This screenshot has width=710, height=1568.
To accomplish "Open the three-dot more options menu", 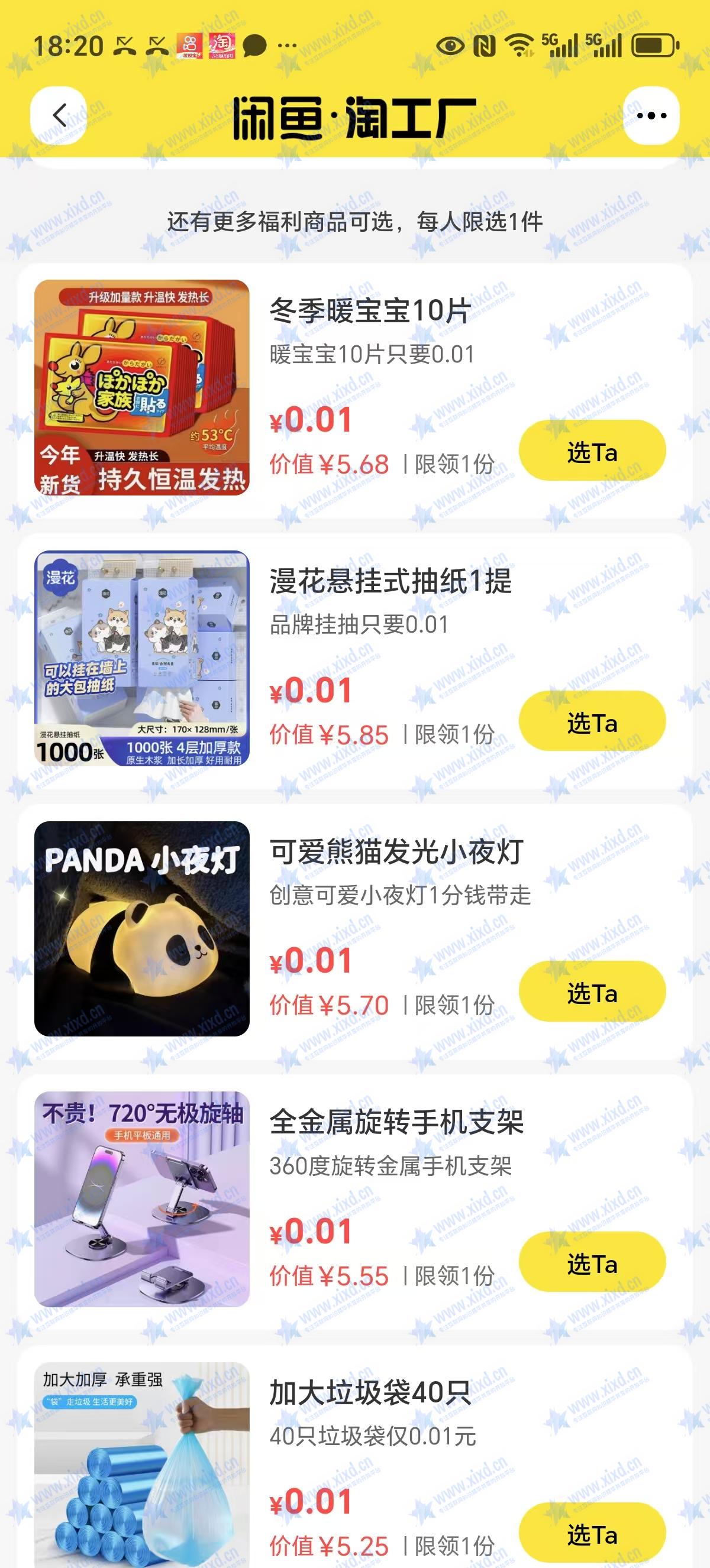I will coord(651,115).
